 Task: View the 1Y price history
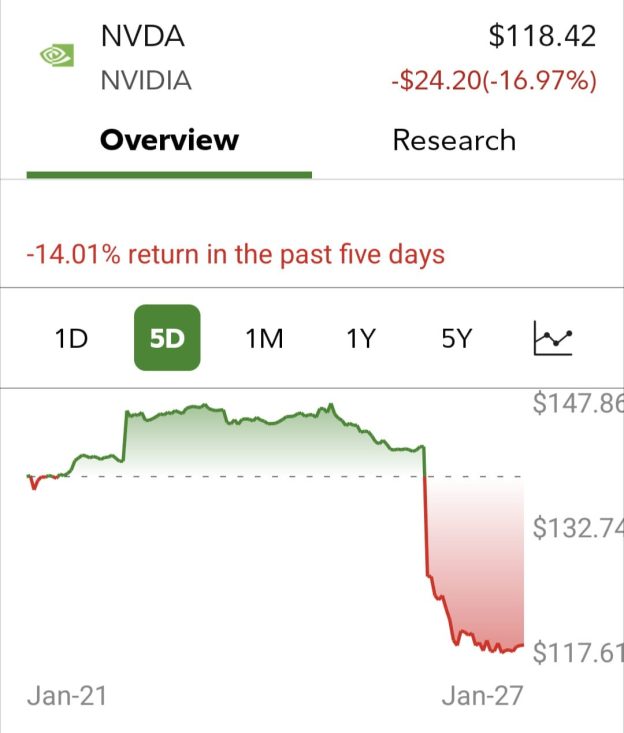click(360, 339)
